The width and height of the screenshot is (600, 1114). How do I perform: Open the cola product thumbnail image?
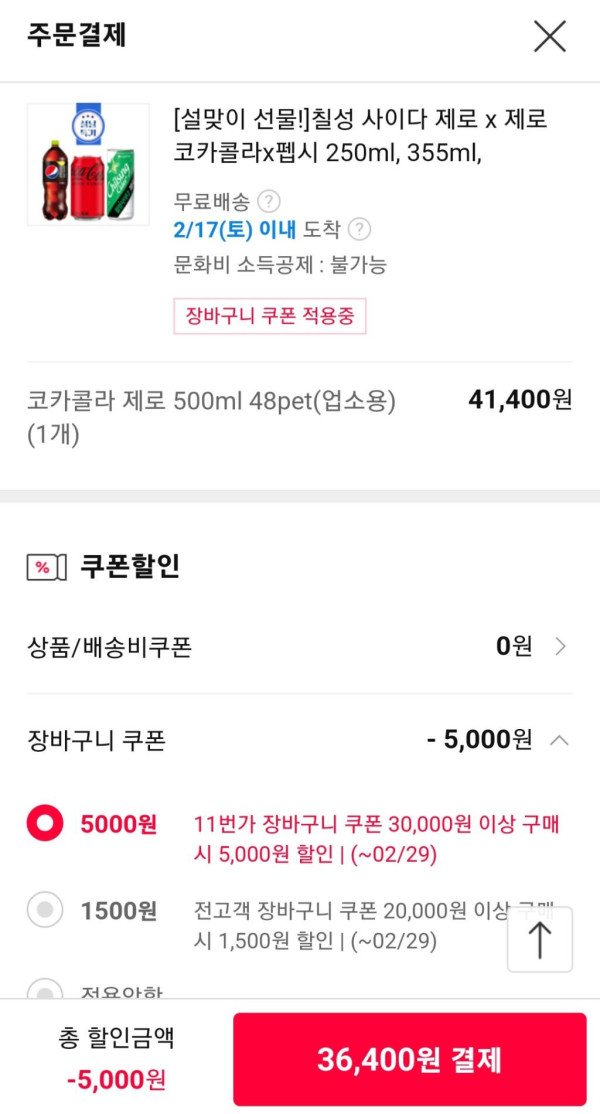click(88, 164)
